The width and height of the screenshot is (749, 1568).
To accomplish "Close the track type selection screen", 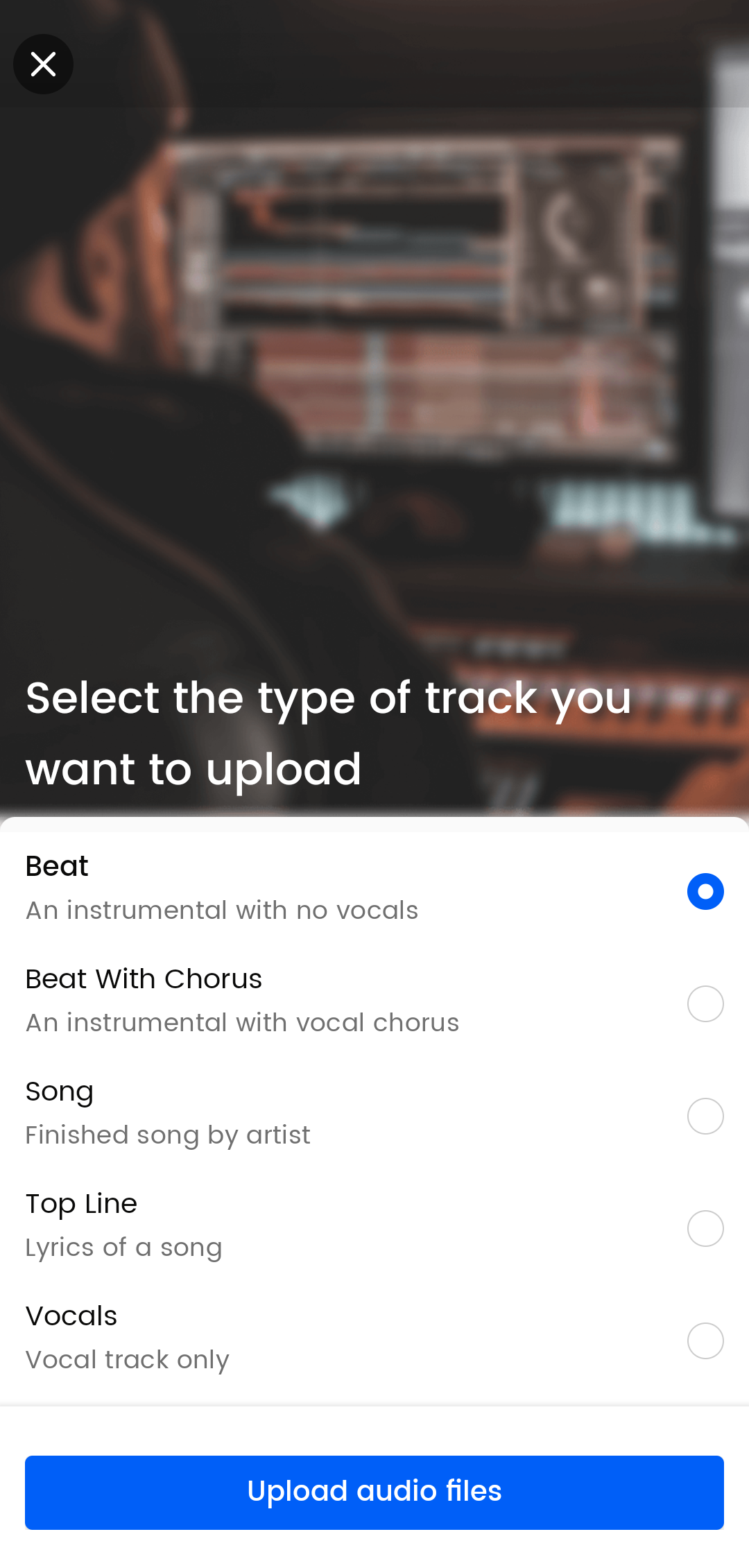I will point(43,64).
